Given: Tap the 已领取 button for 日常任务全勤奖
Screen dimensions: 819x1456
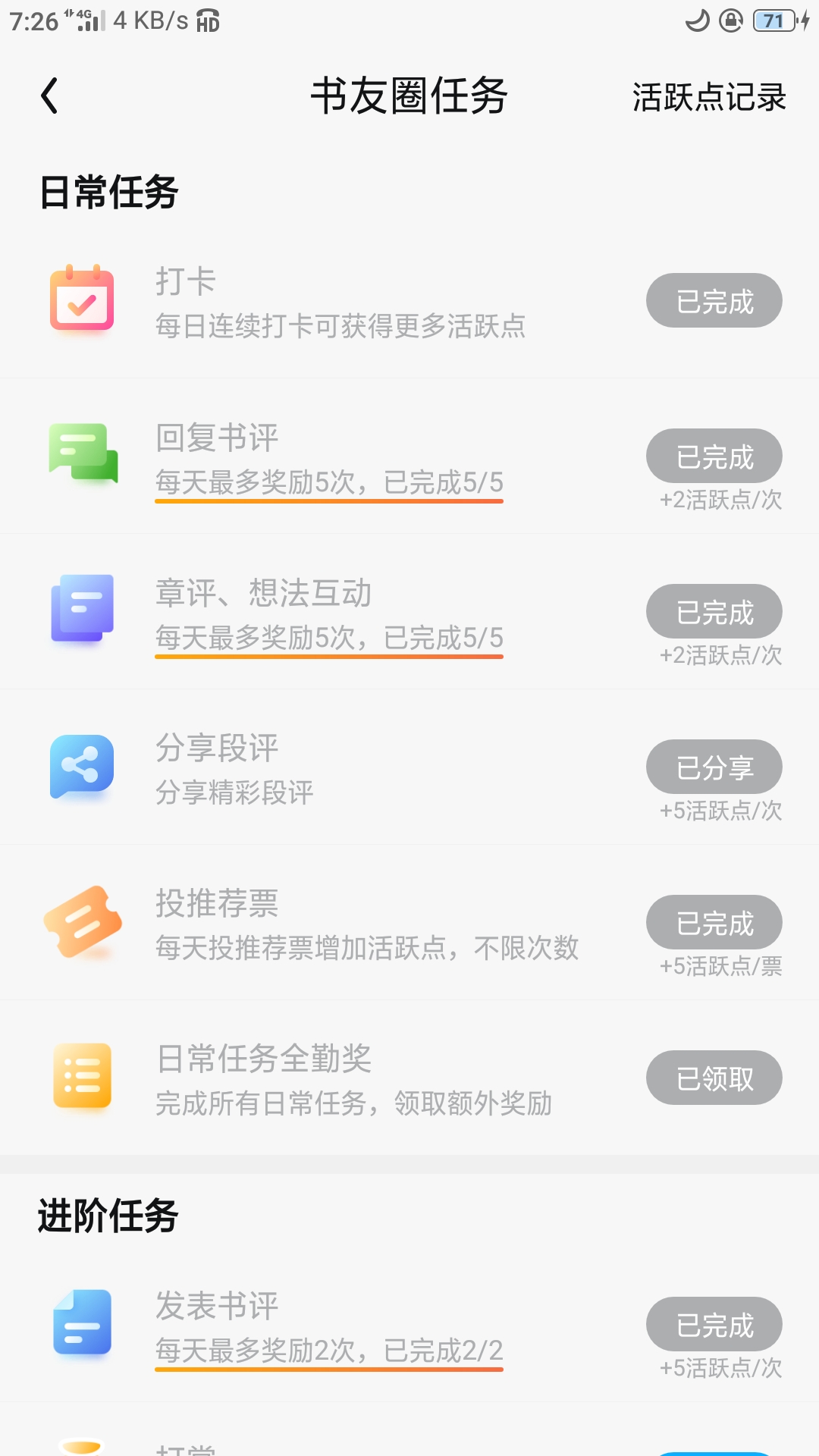Looking at the screenshot, I should tap(714, 1078).
